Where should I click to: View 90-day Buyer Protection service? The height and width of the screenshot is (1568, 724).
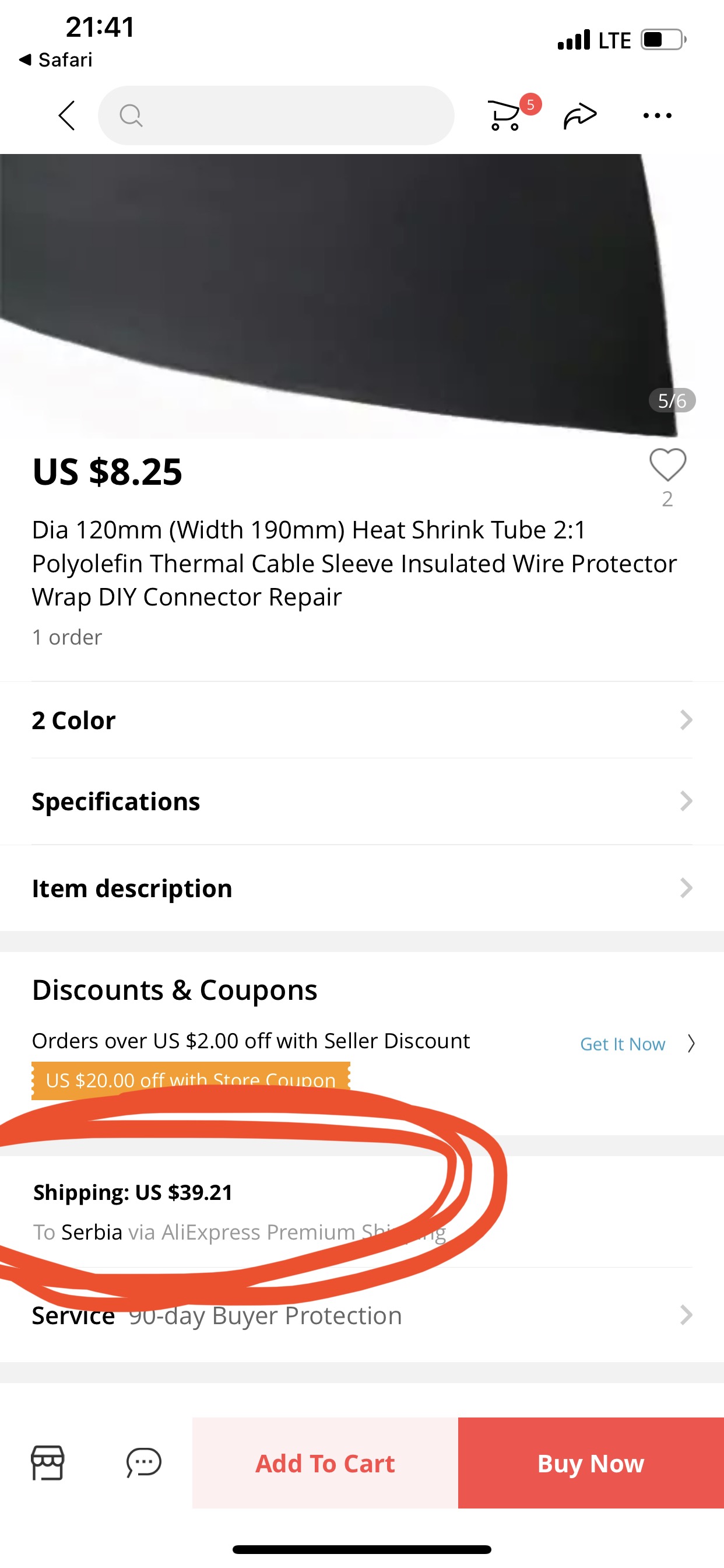click(361, 1315)
